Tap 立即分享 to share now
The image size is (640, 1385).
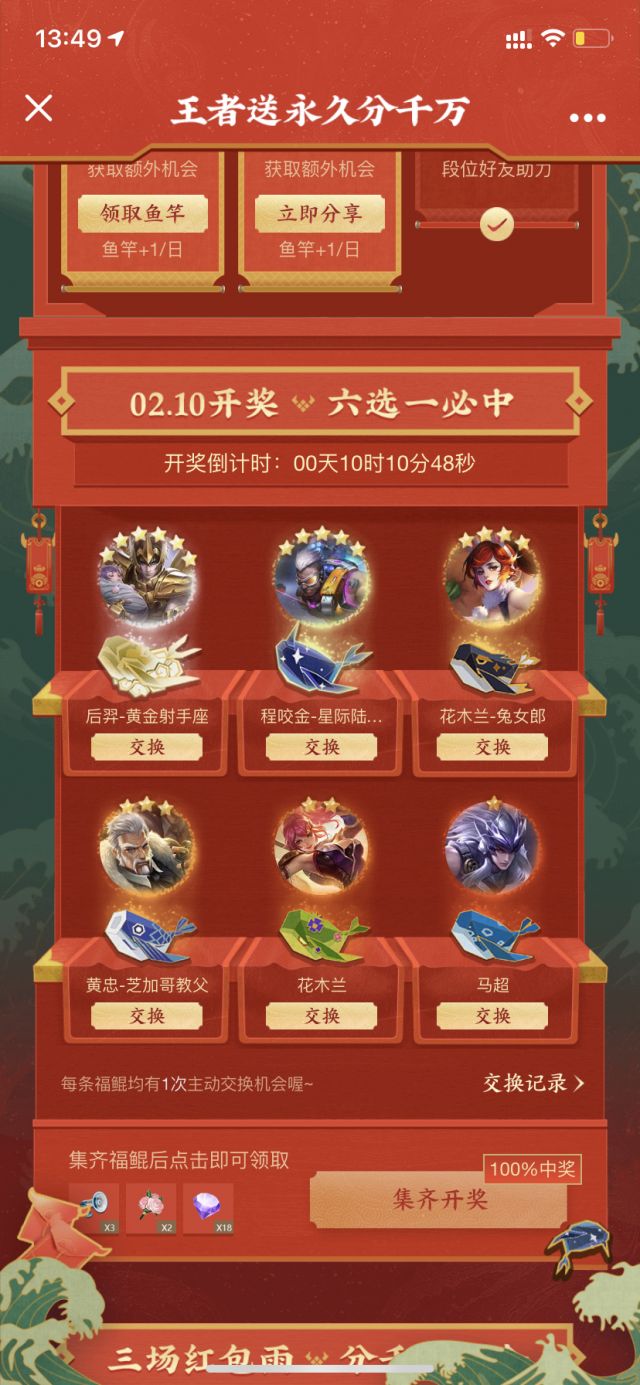[320, 213]
